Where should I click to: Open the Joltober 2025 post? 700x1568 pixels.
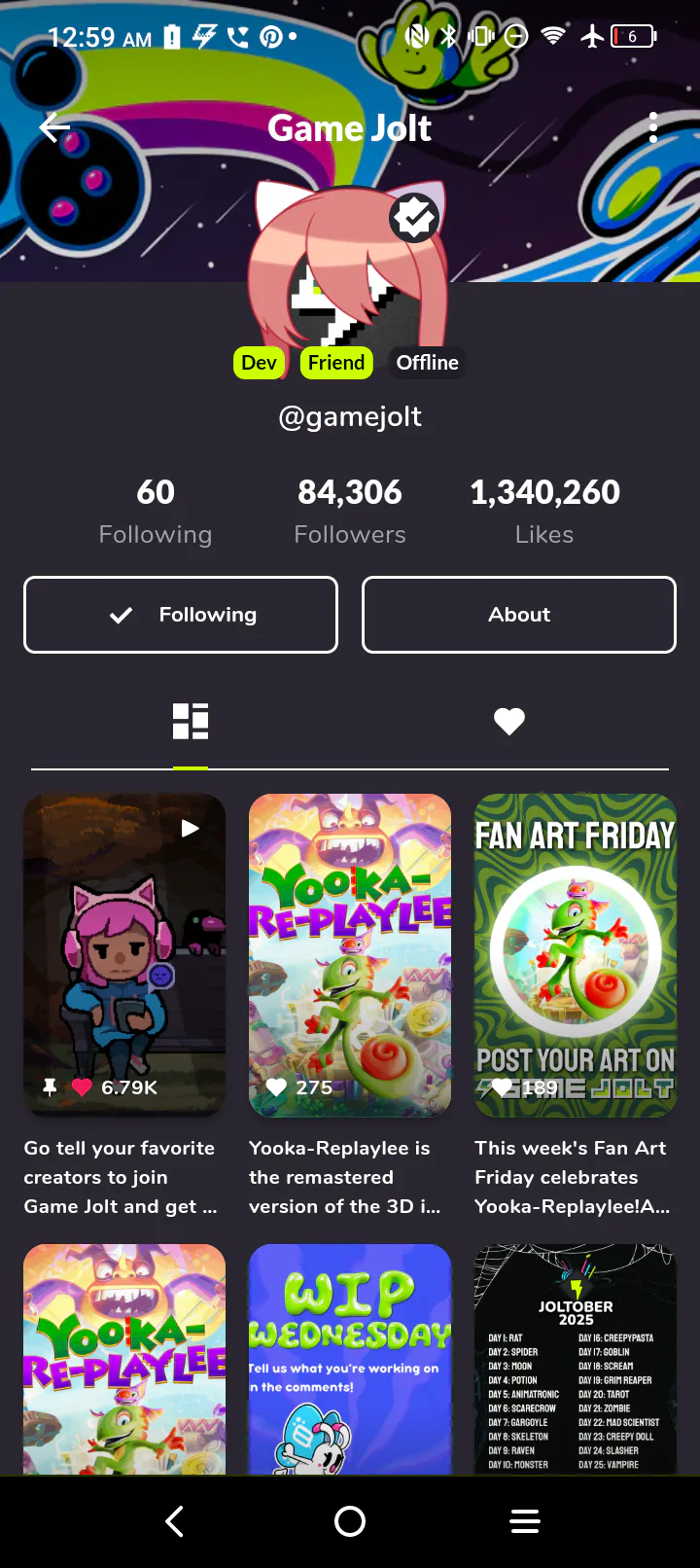point(576,1360)
